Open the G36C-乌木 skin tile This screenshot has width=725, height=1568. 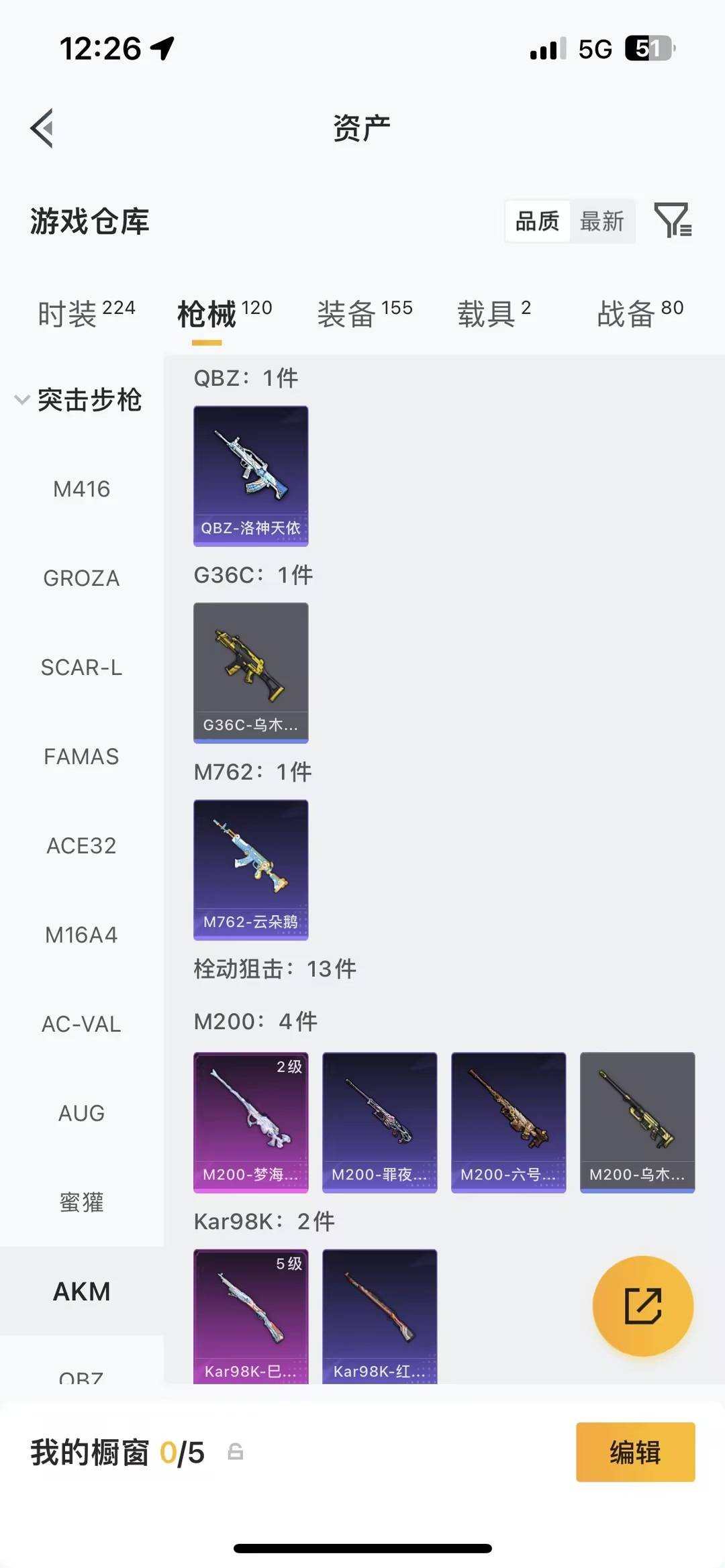click(x=250, y=672)
